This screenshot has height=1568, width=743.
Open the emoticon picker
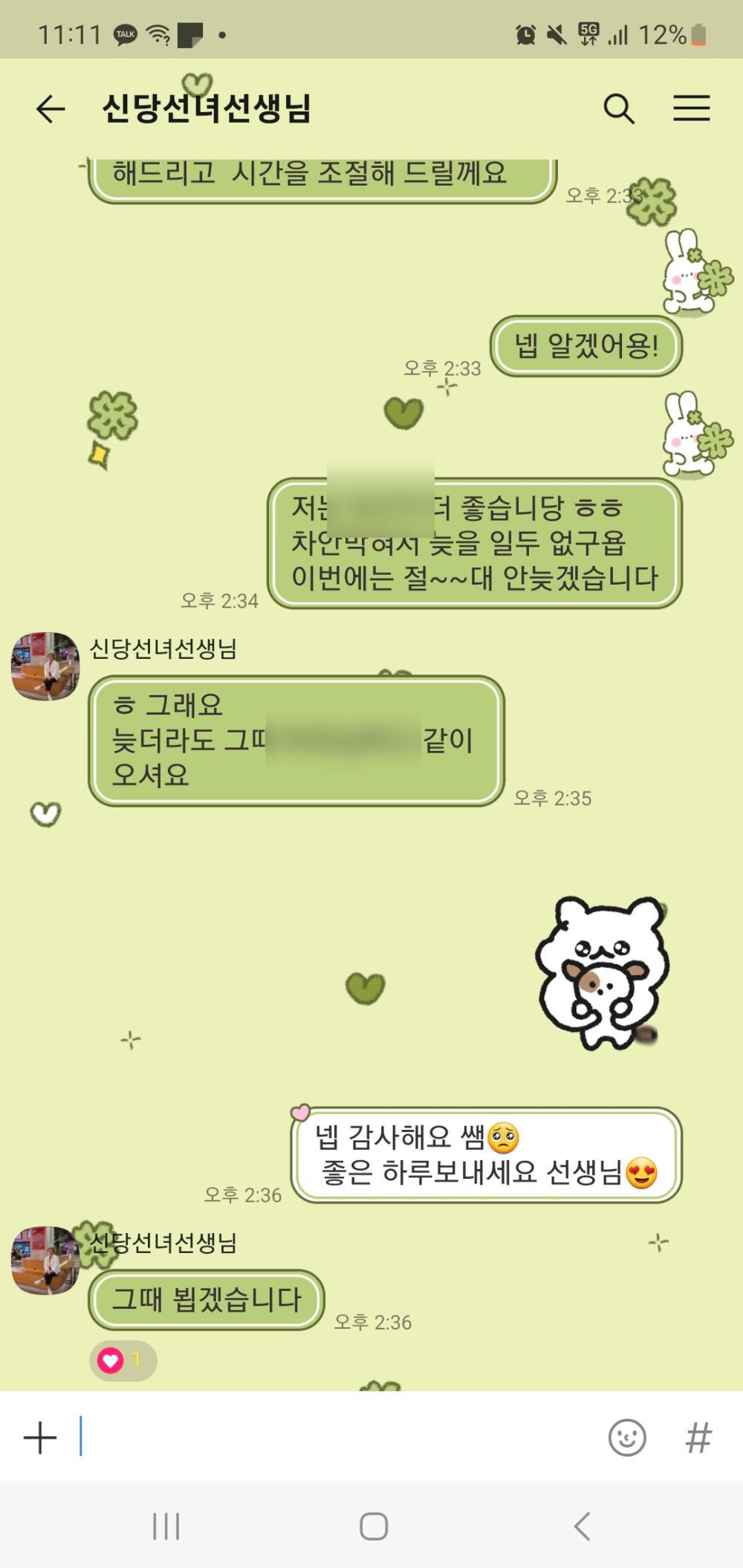coord(626,1437)
